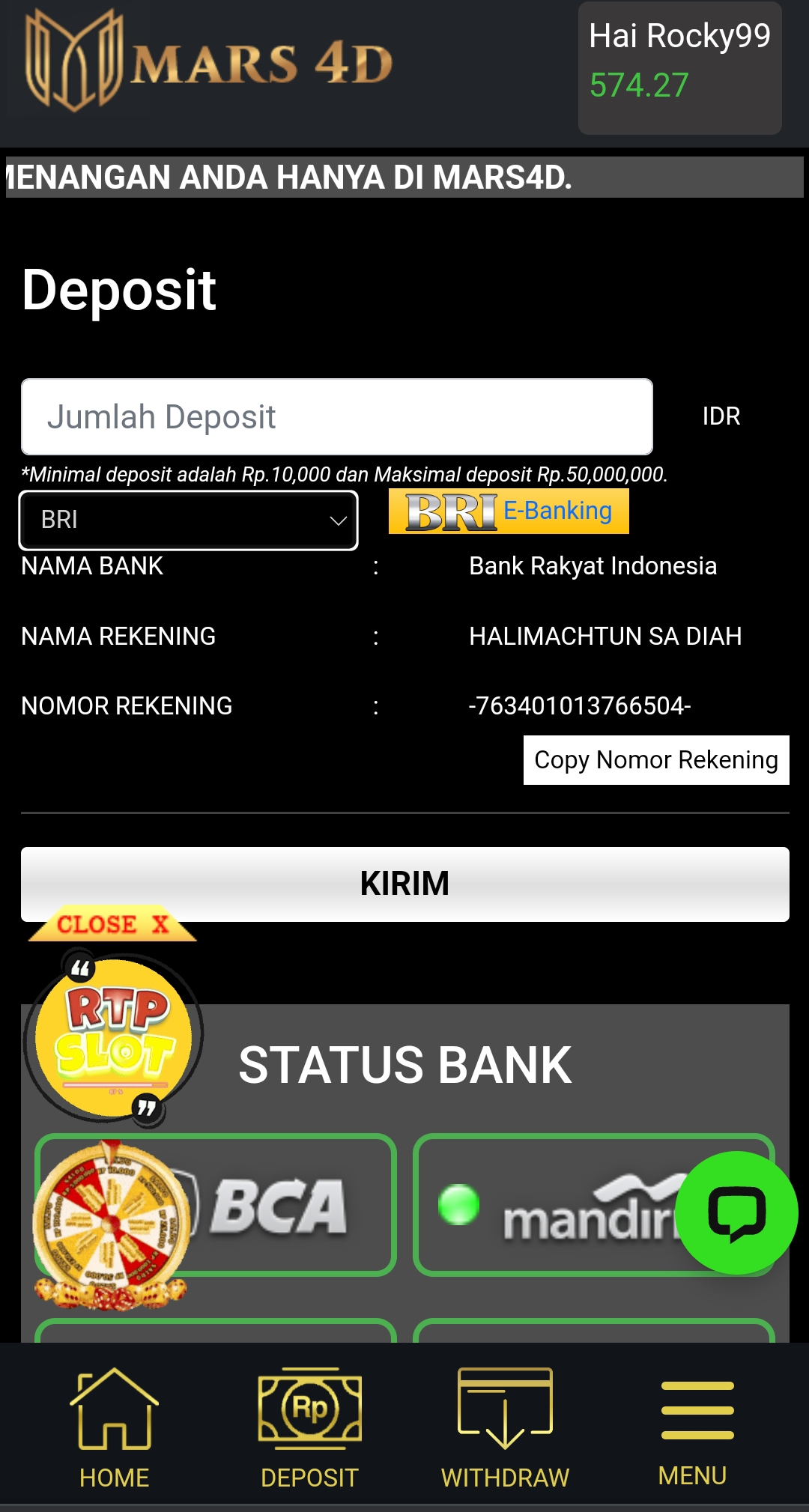
Task: Open the live chat bubble
Action: click(x=736, y=1212)
